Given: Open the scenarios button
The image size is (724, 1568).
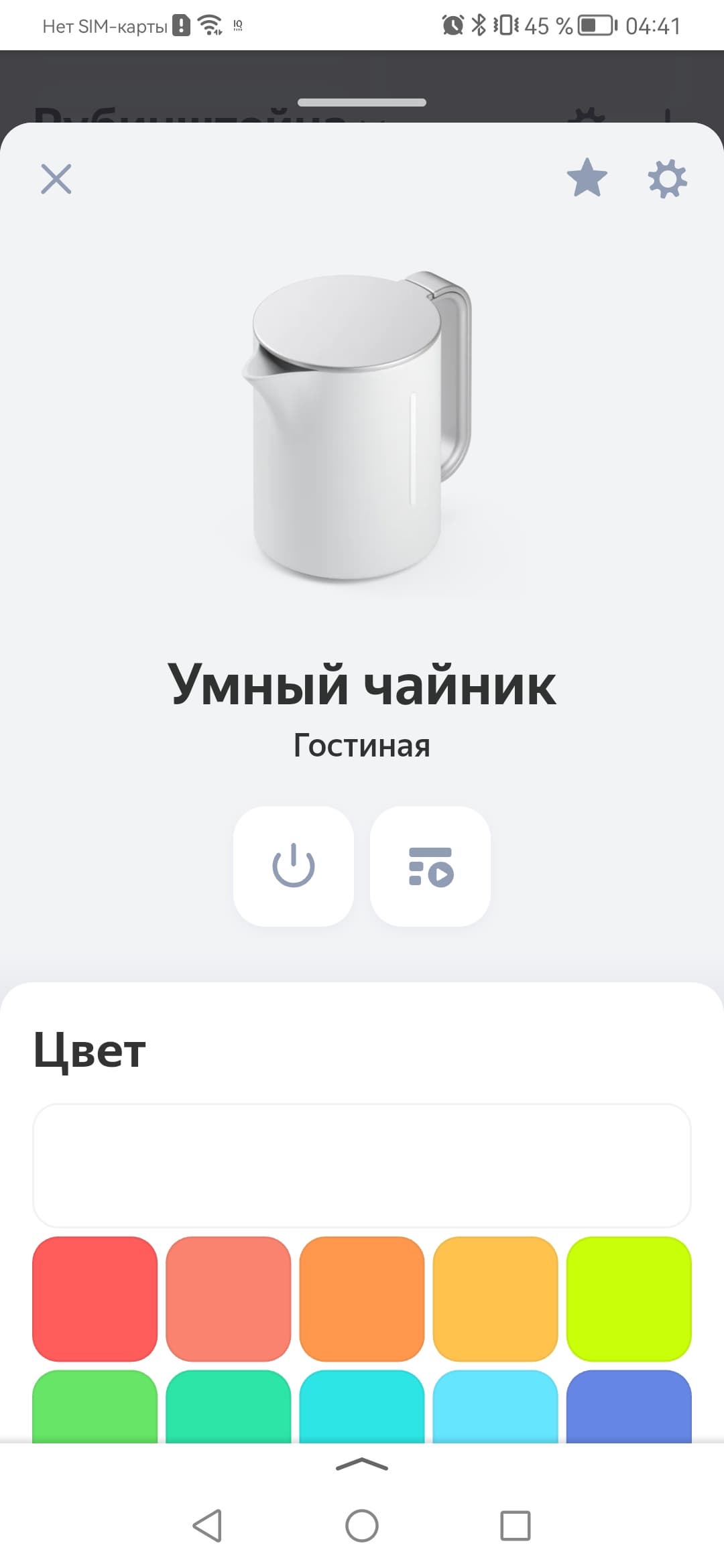Looking at the screenshot, I should [430, 866].
